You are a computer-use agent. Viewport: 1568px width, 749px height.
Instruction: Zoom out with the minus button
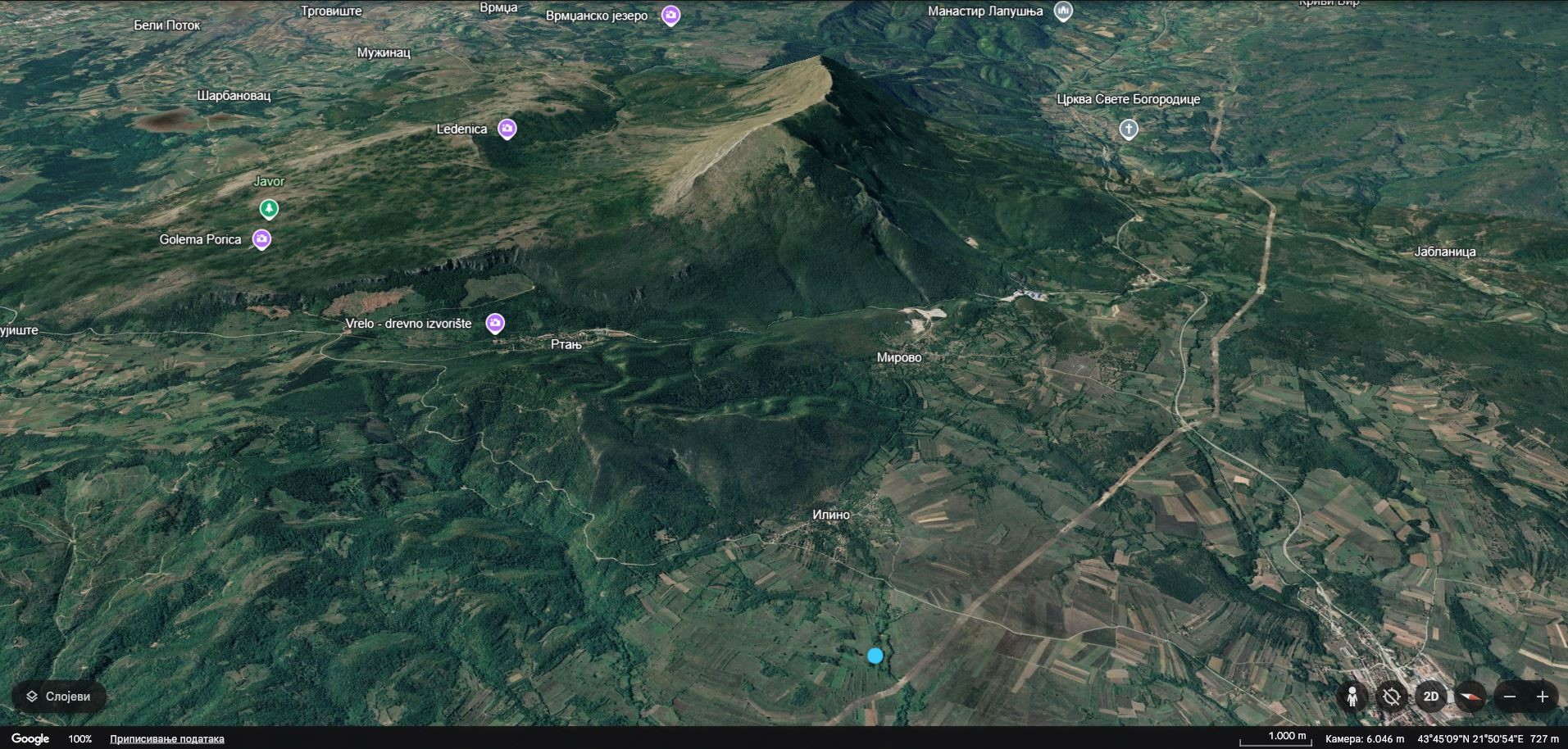pyautogui.click(x=1510, y=697)
